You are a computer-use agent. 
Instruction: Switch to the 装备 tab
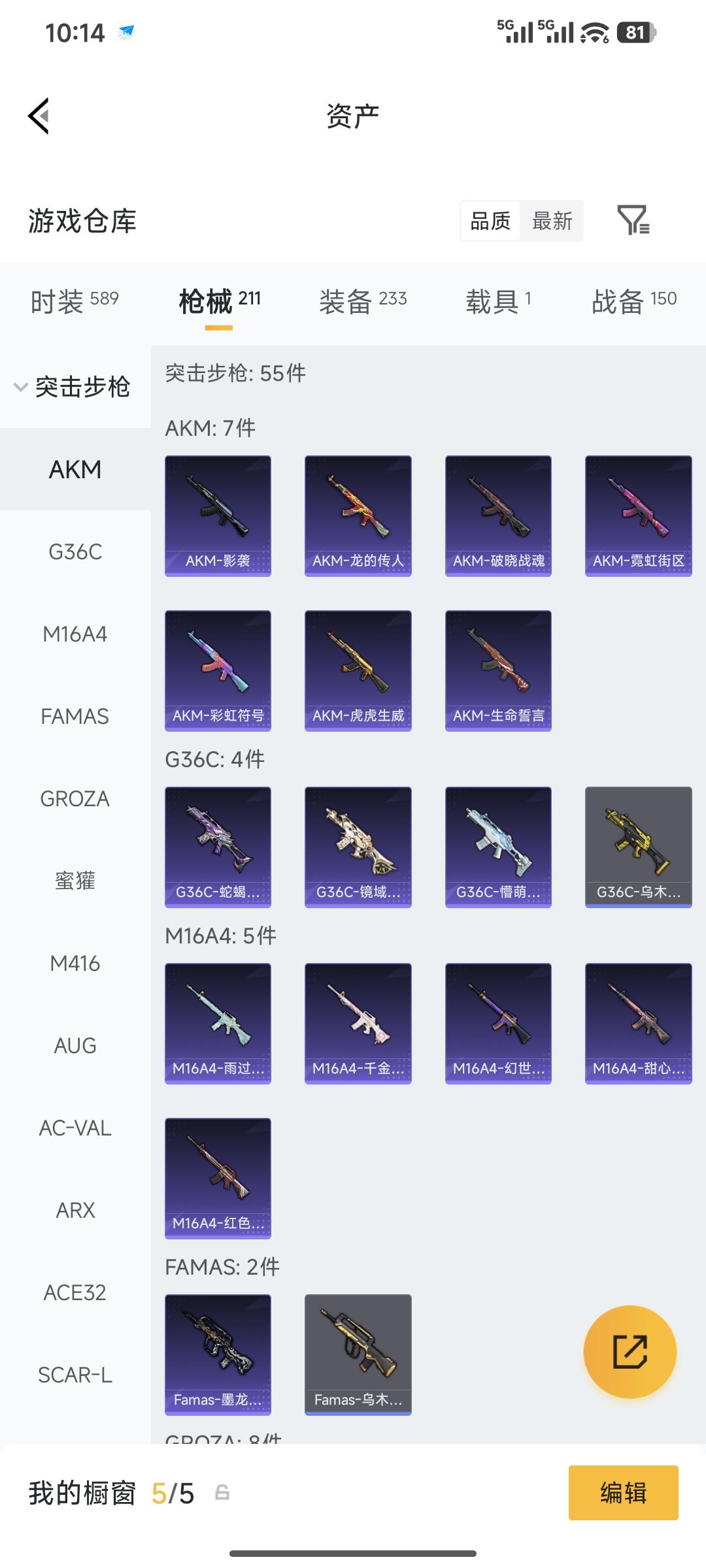(x=363, y=301)
